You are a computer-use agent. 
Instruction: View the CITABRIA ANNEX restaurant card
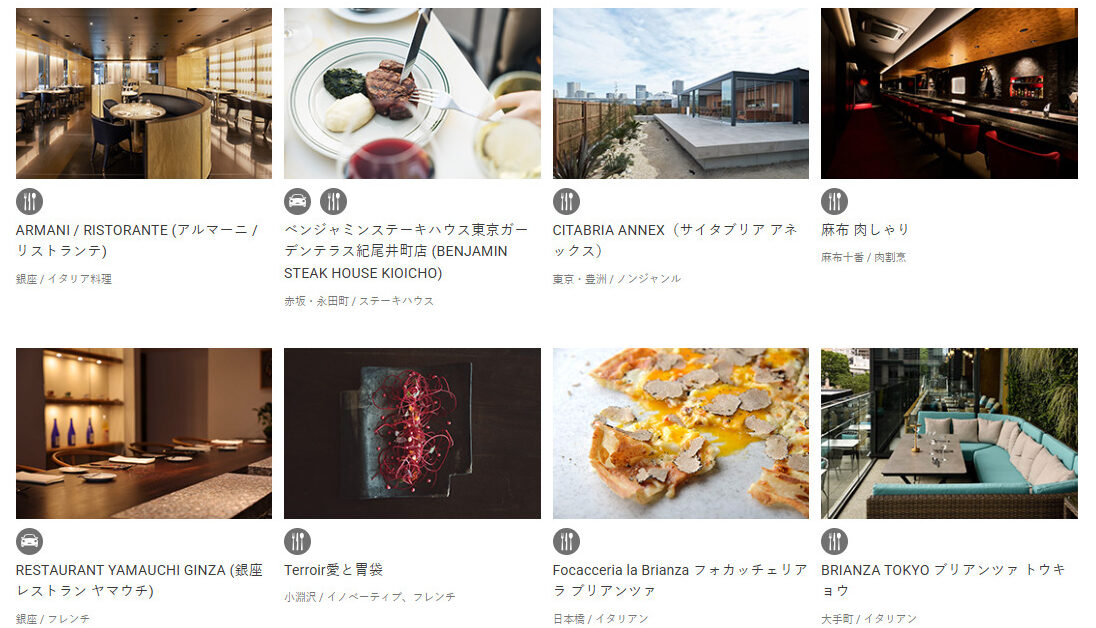680,94
